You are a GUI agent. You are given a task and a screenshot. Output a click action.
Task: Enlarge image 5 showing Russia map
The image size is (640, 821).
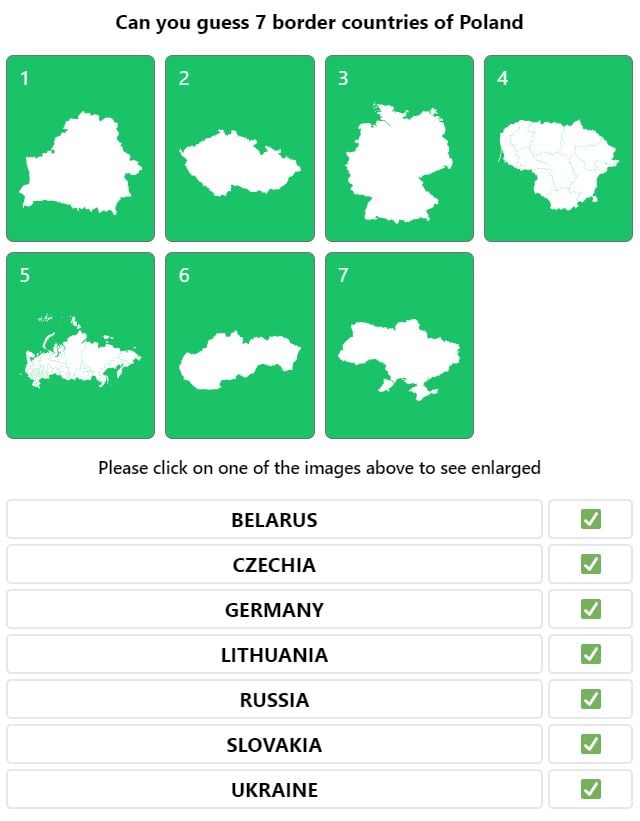(x=80, y=345)
